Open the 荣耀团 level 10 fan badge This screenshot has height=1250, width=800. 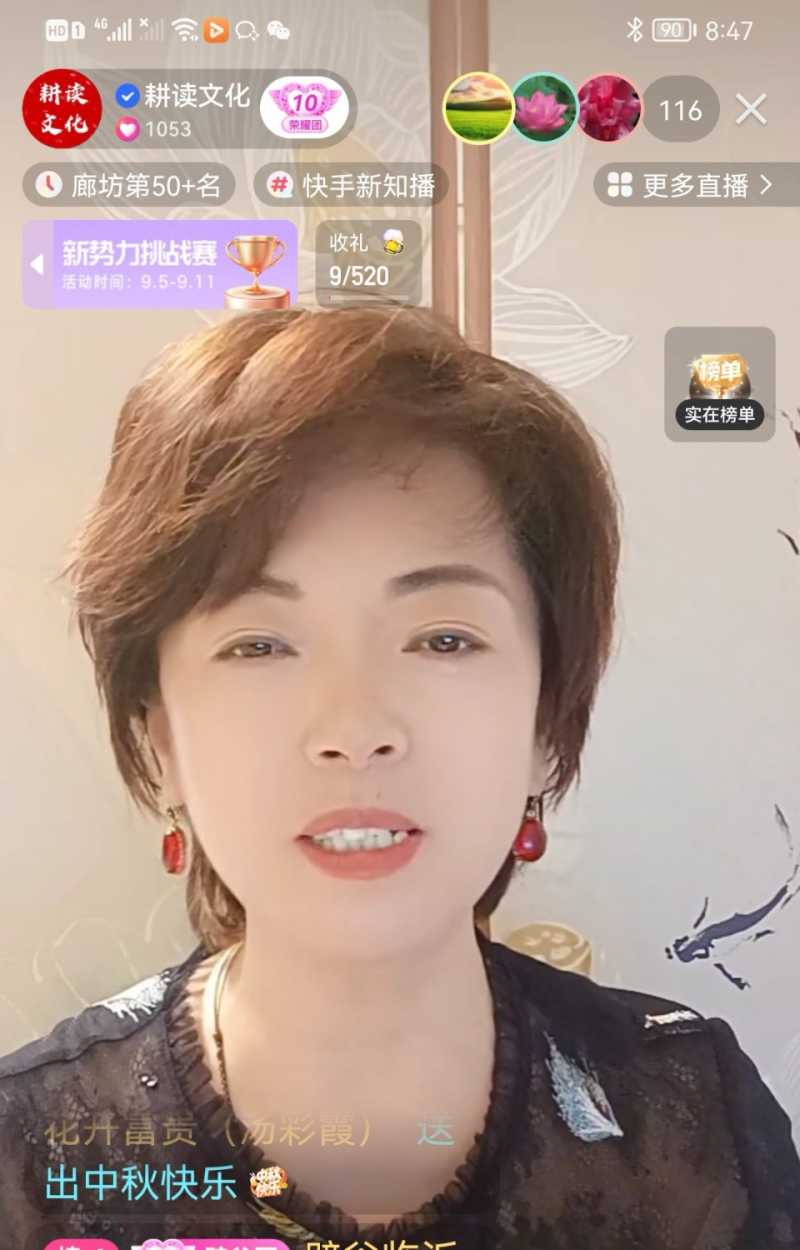pos(305,109)
